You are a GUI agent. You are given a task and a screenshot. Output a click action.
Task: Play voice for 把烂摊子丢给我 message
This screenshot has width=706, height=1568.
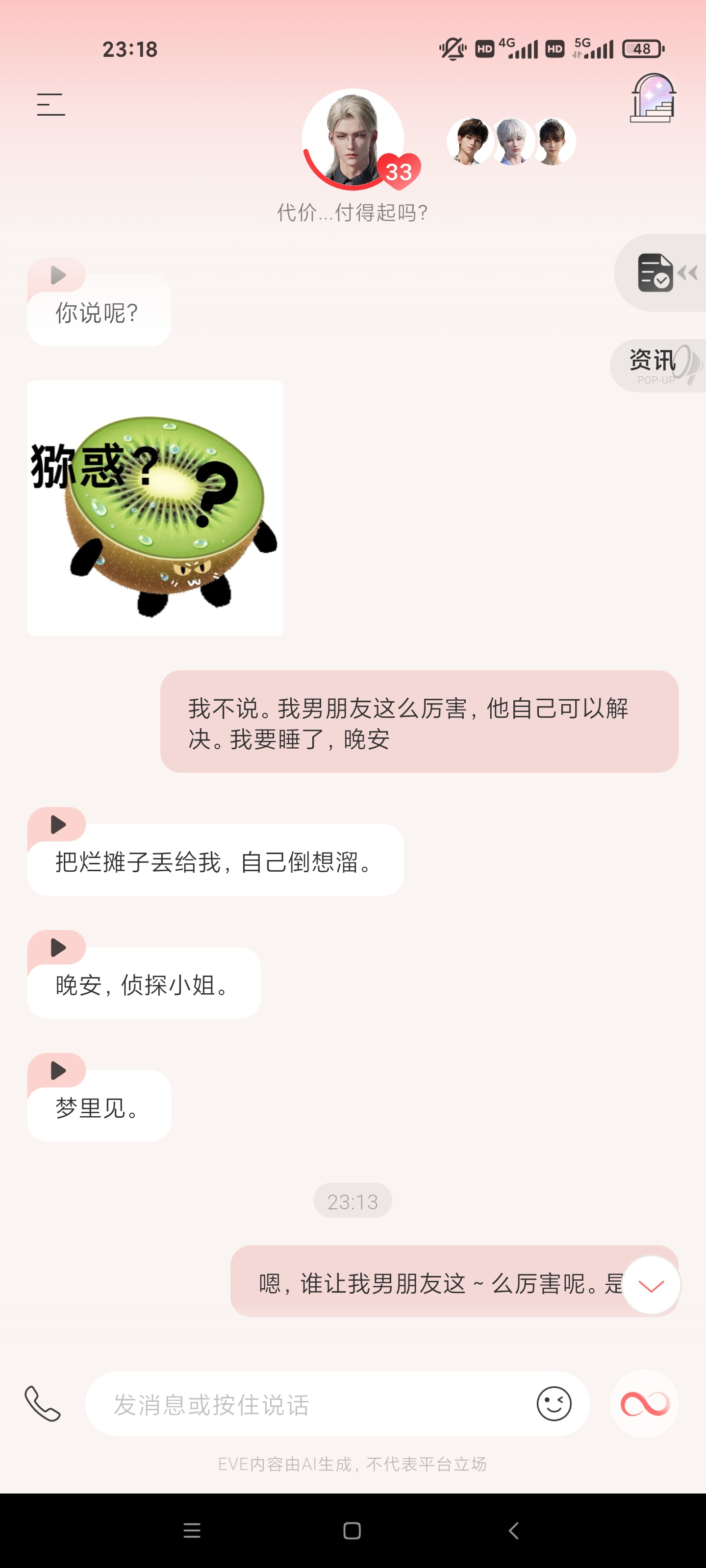tap(57, 825)
